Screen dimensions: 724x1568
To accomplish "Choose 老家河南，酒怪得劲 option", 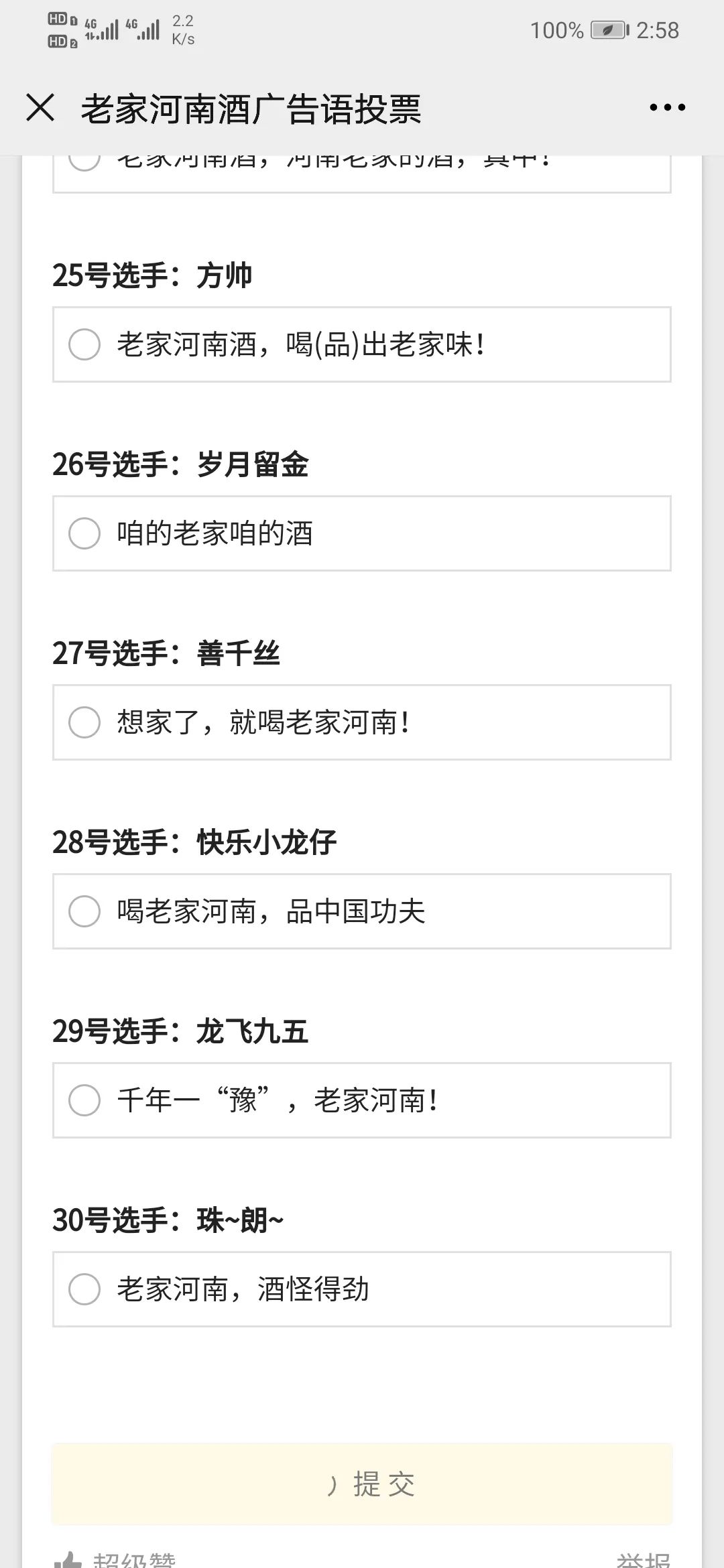I will click(x=362, y=1289).
